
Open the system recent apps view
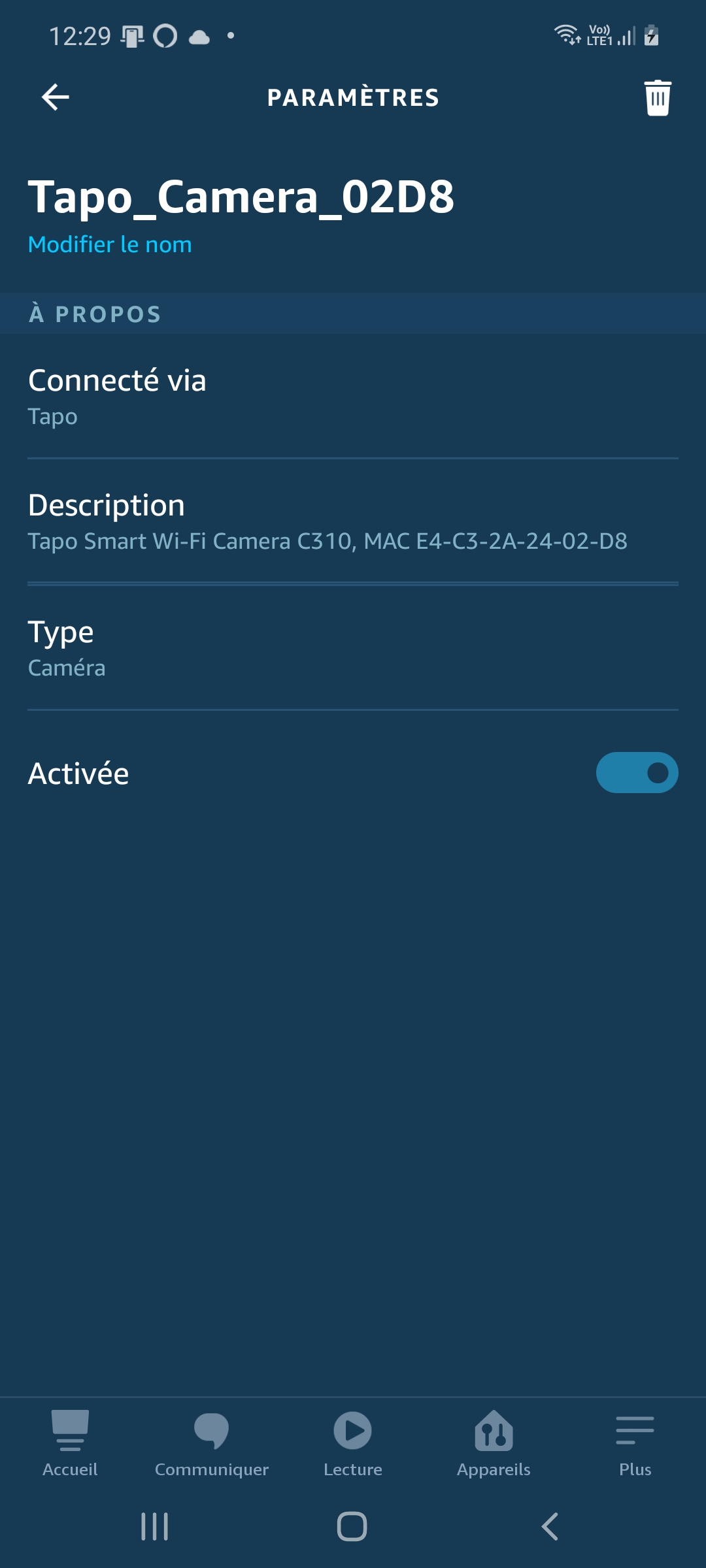[x=155, y=1527]
